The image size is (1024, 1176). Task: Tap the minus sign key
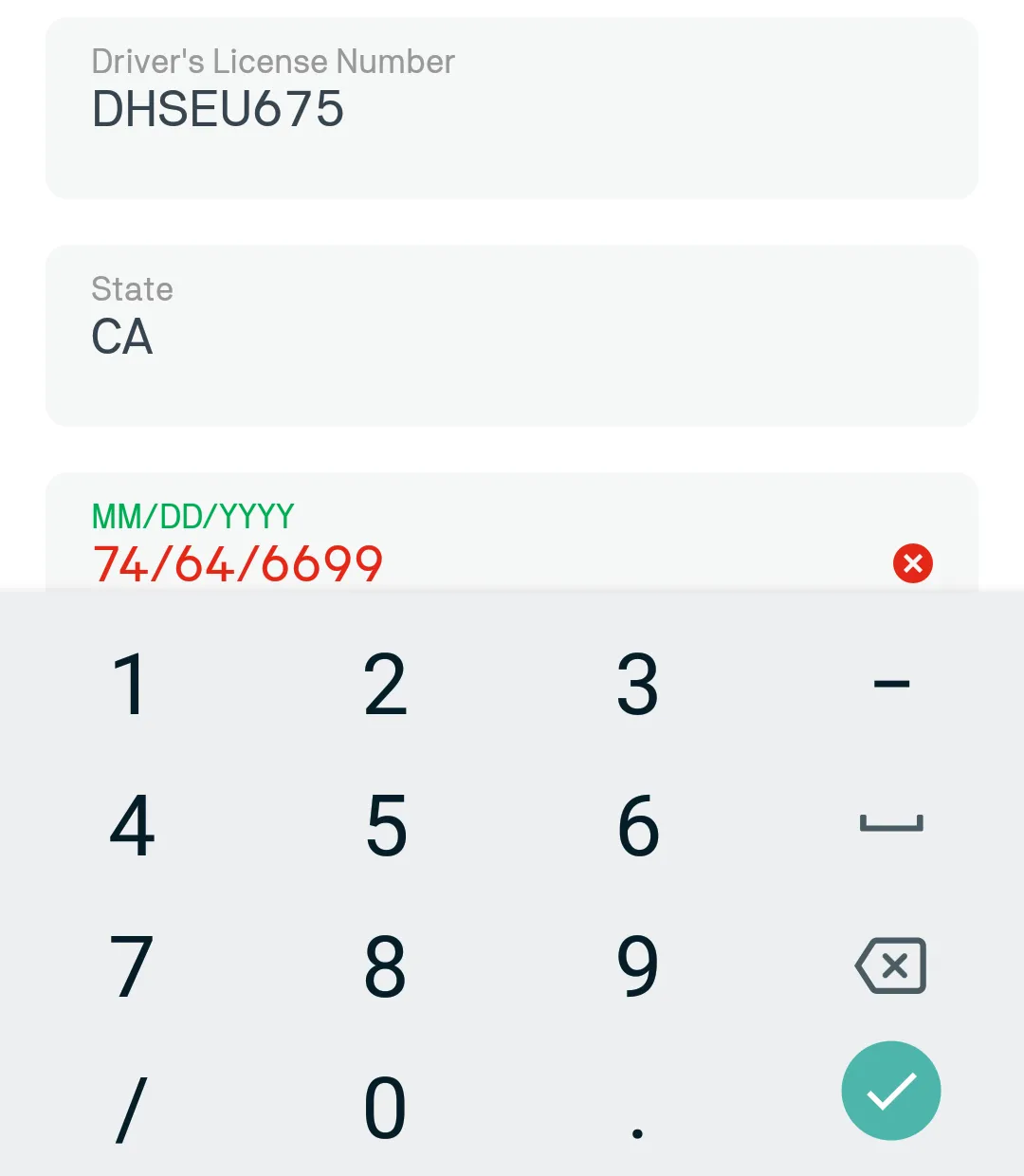(x=891, y=684)
